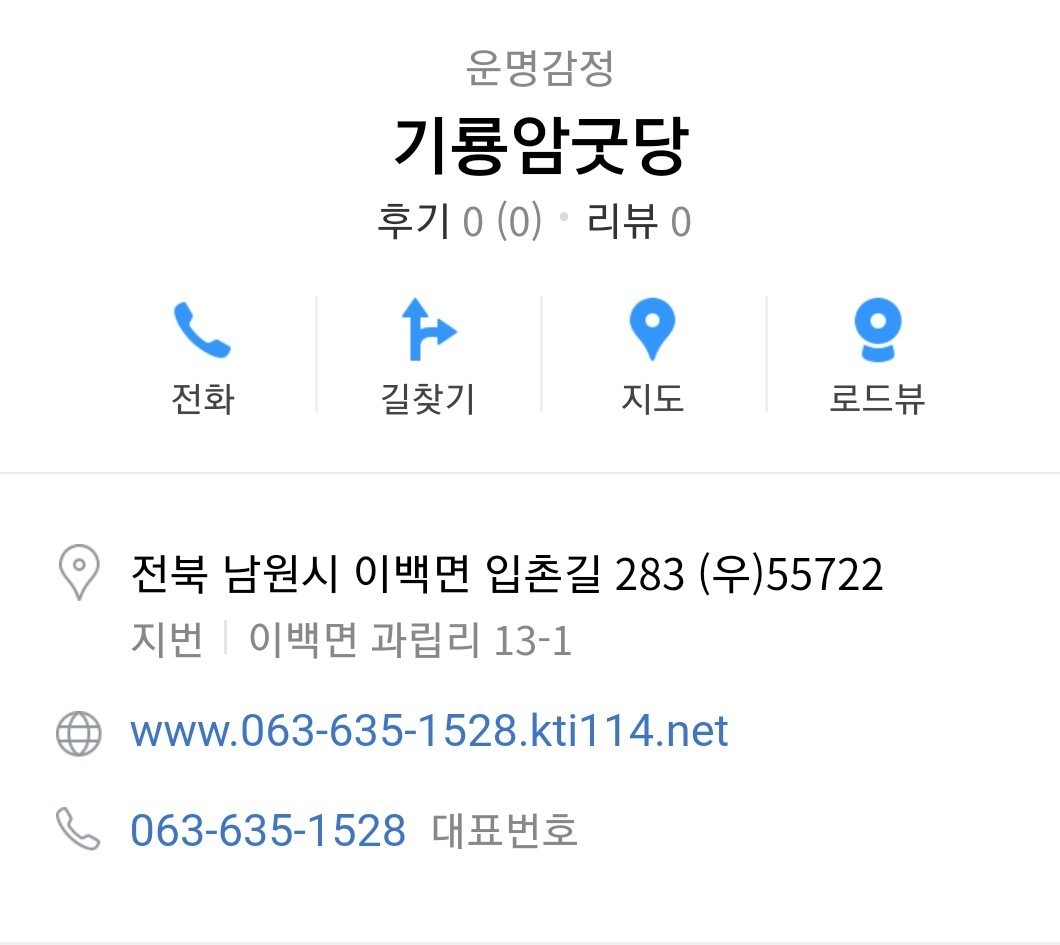This screenshot has width=1060, height=945.
Task: Get directions with 길찾기
Action: (428, 356)
